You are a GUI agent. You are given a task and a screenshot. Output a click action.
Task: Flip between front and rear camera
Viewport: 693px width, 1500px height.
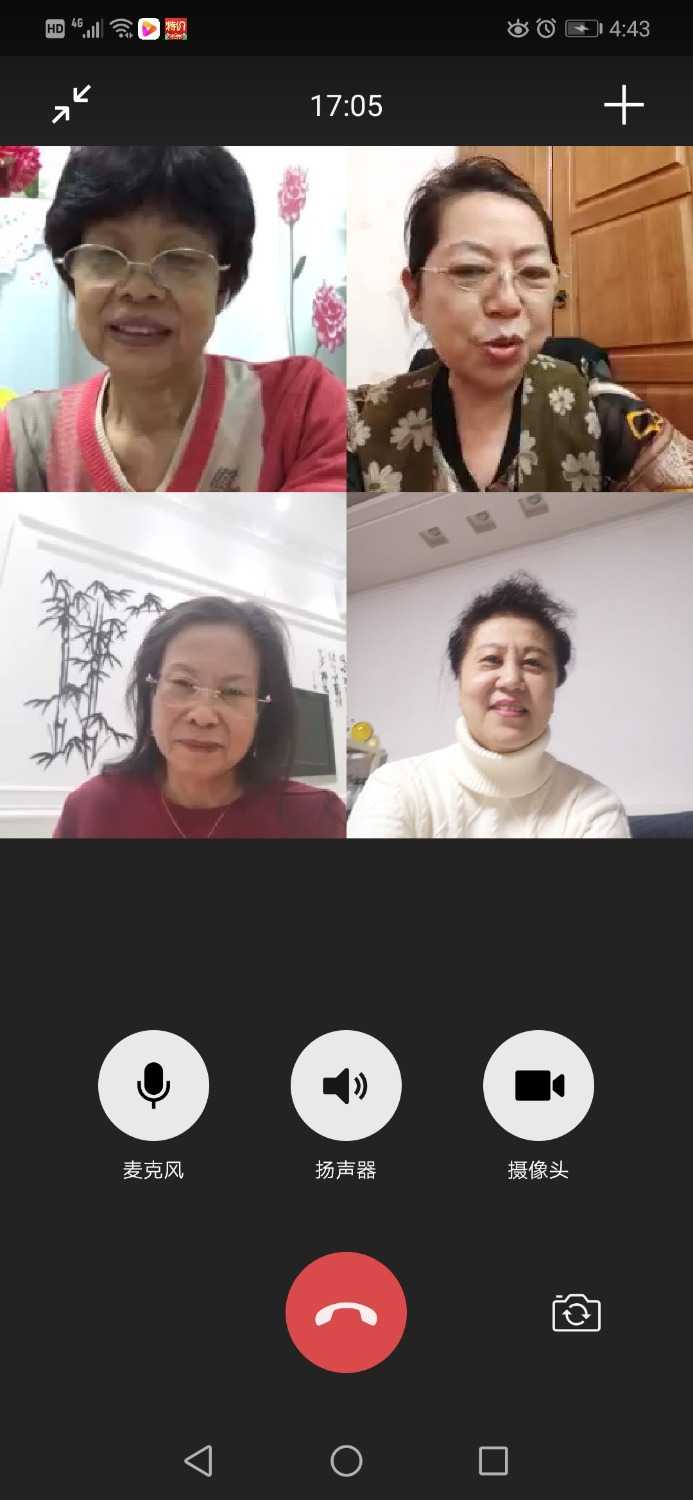[x=576, y=1312]
